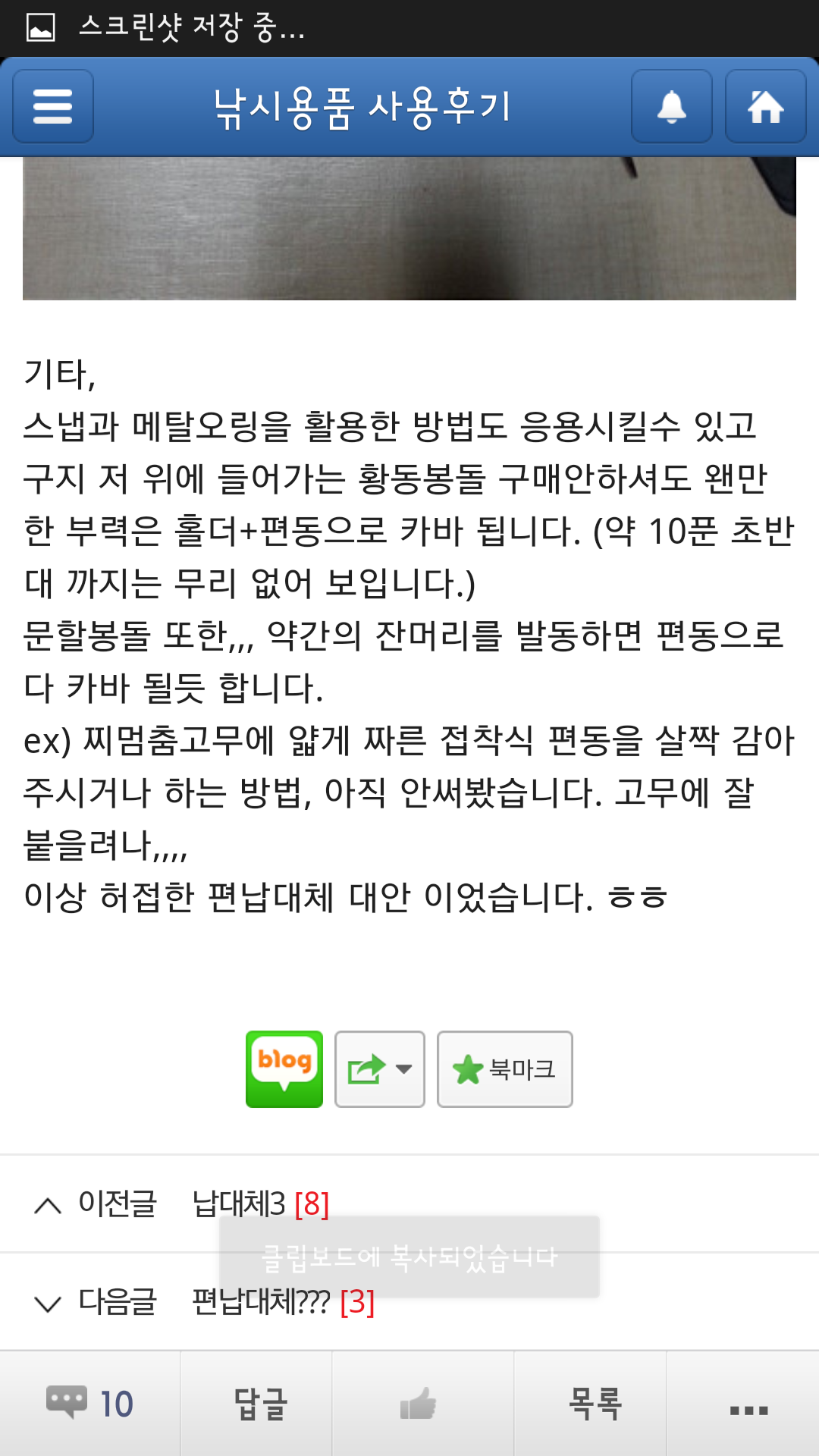Return to the post list 목록
This screenshot has height=1456, width=819.
point(595,1404)
